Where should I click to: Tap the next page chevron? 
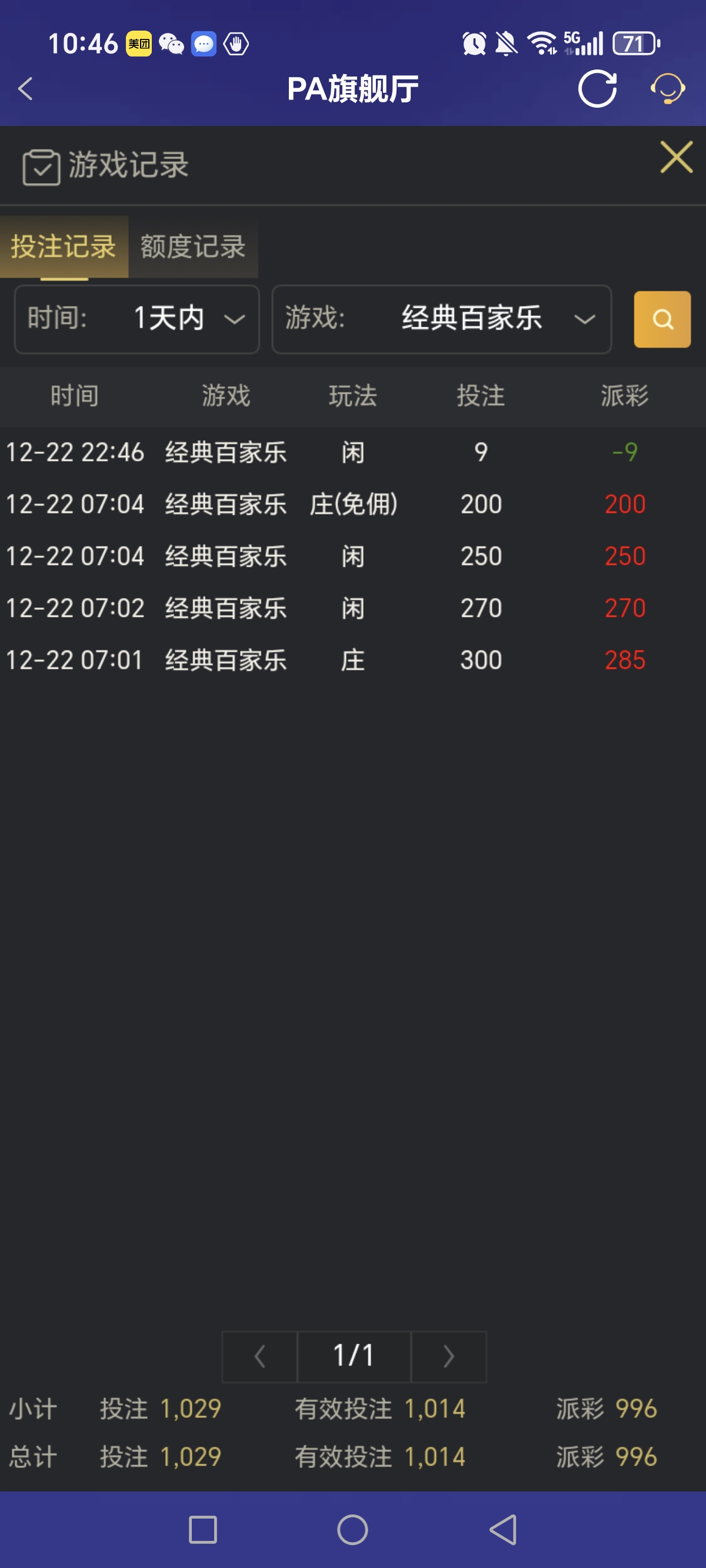[x=448, y=1357]
